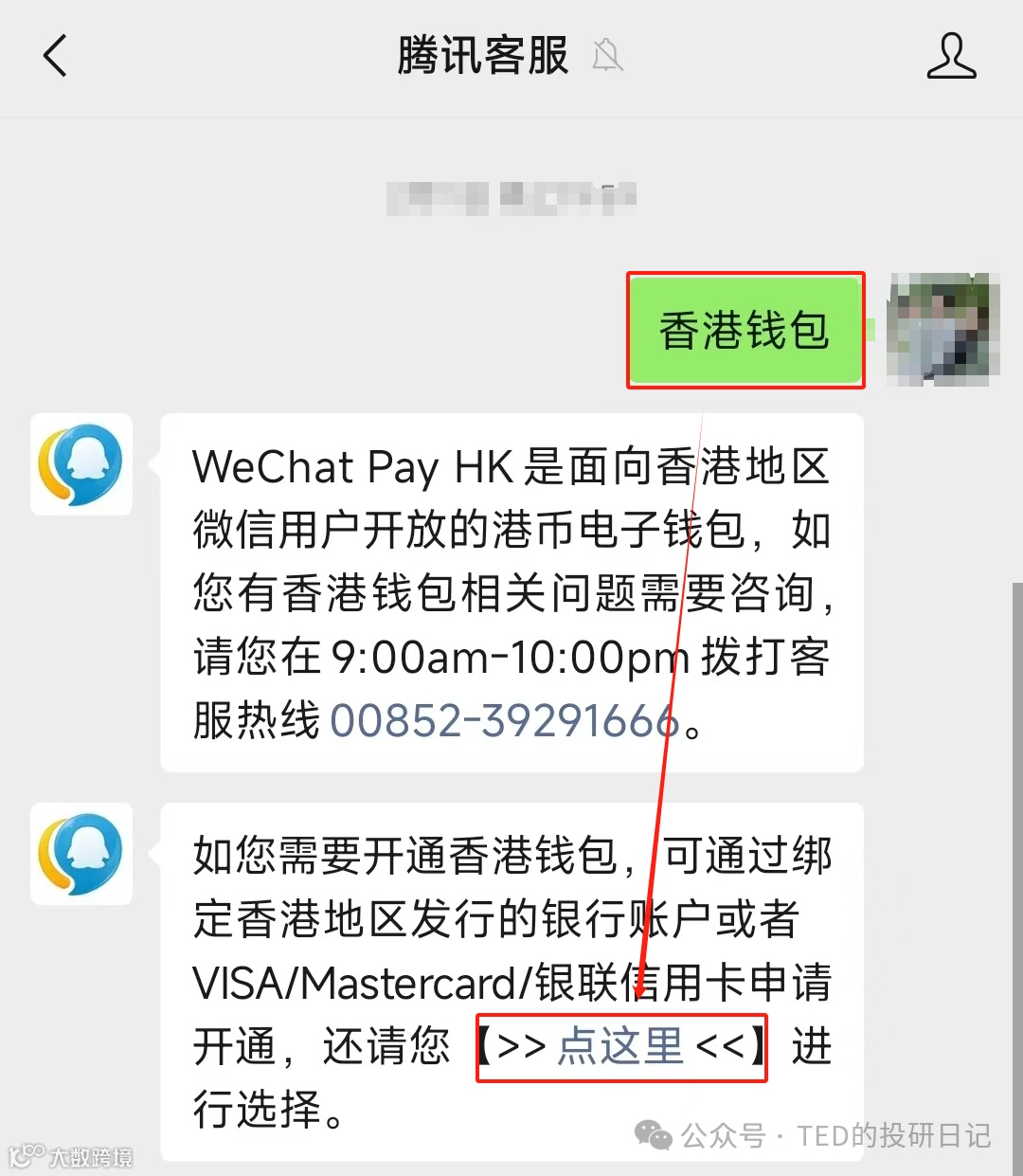Select the second QQ service avatar lower message

(81, 853)
